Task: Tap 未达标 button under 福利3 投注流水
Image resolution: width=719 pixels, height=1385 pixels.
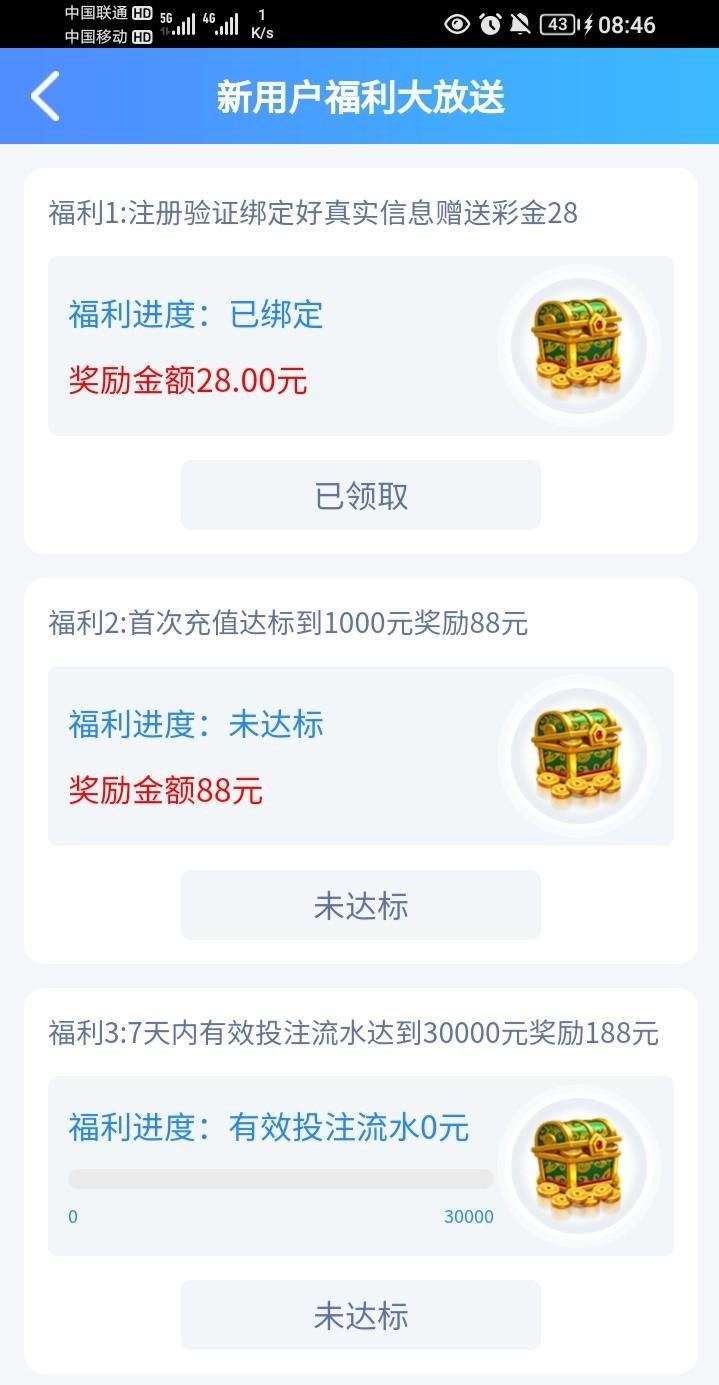Action: click(360, 1315)
